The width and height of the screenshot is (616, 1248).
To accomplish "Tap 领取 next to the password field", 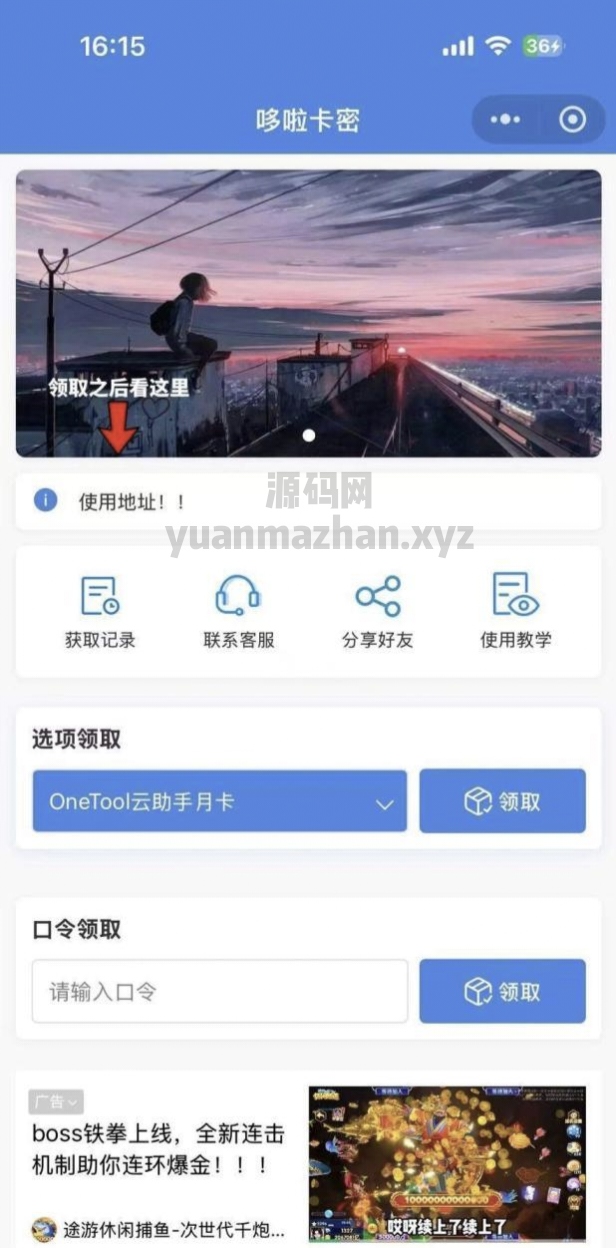I will (502, 991).
